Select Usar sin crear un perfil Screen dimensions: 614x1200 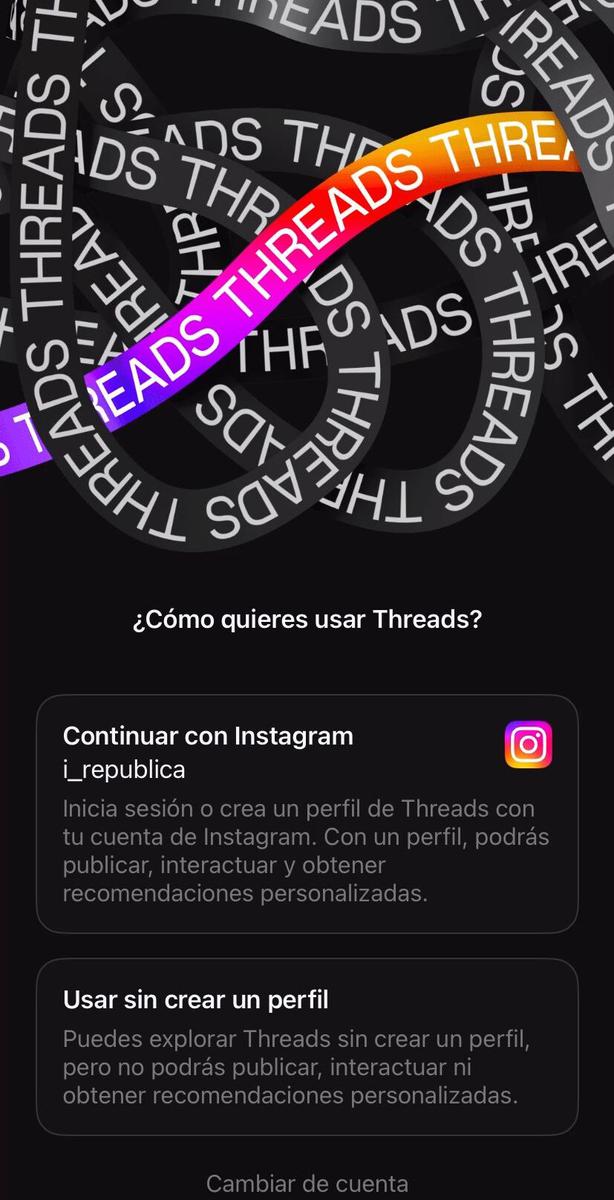pyautogui.click(x=306, y=1046)
